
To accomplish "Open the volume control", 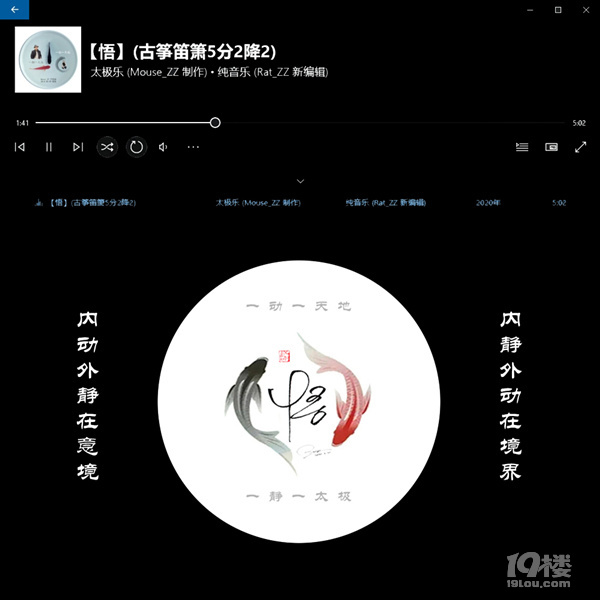I will pyautogui.click(x=163, y=147).
